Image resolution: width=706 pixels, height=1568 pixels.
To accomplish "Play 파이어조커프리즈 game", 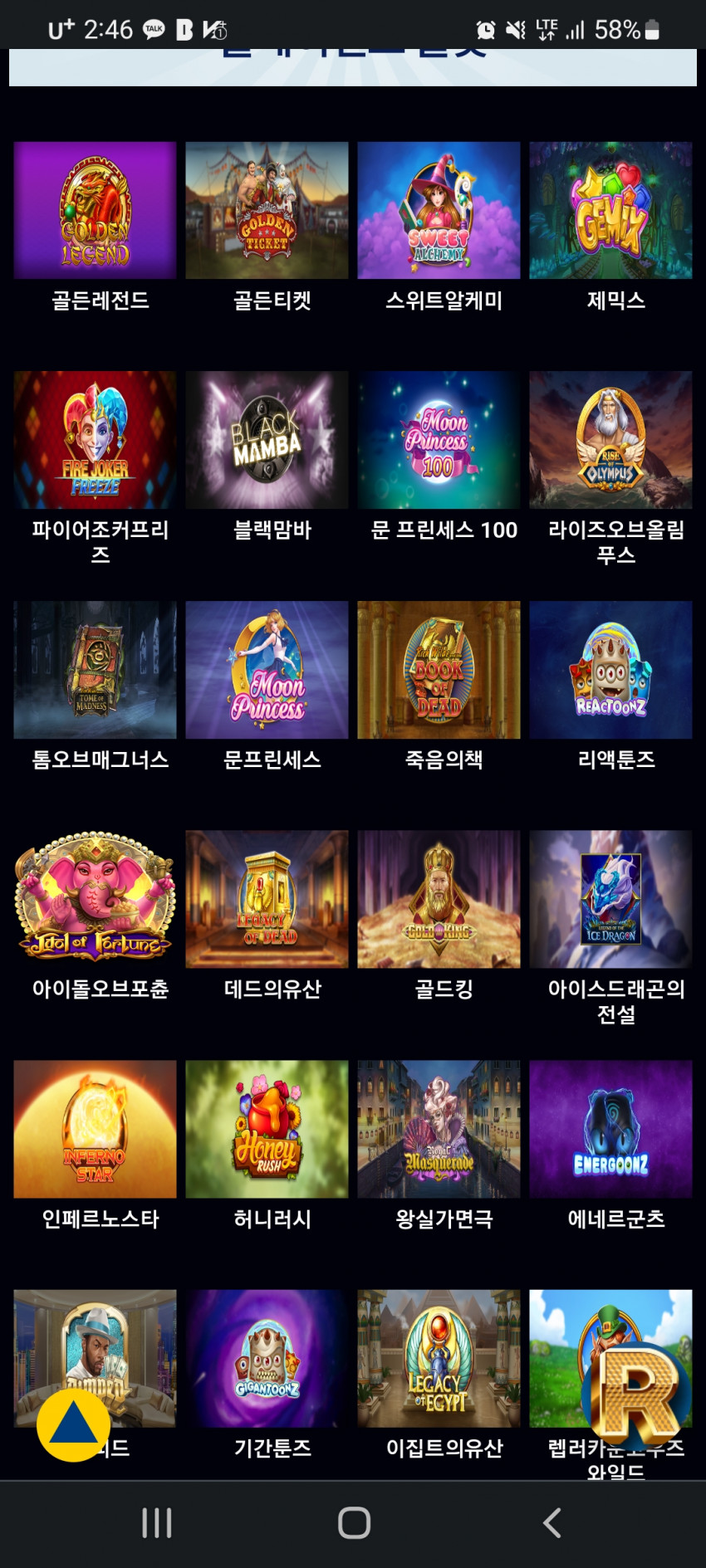I will tap(95, 440).
